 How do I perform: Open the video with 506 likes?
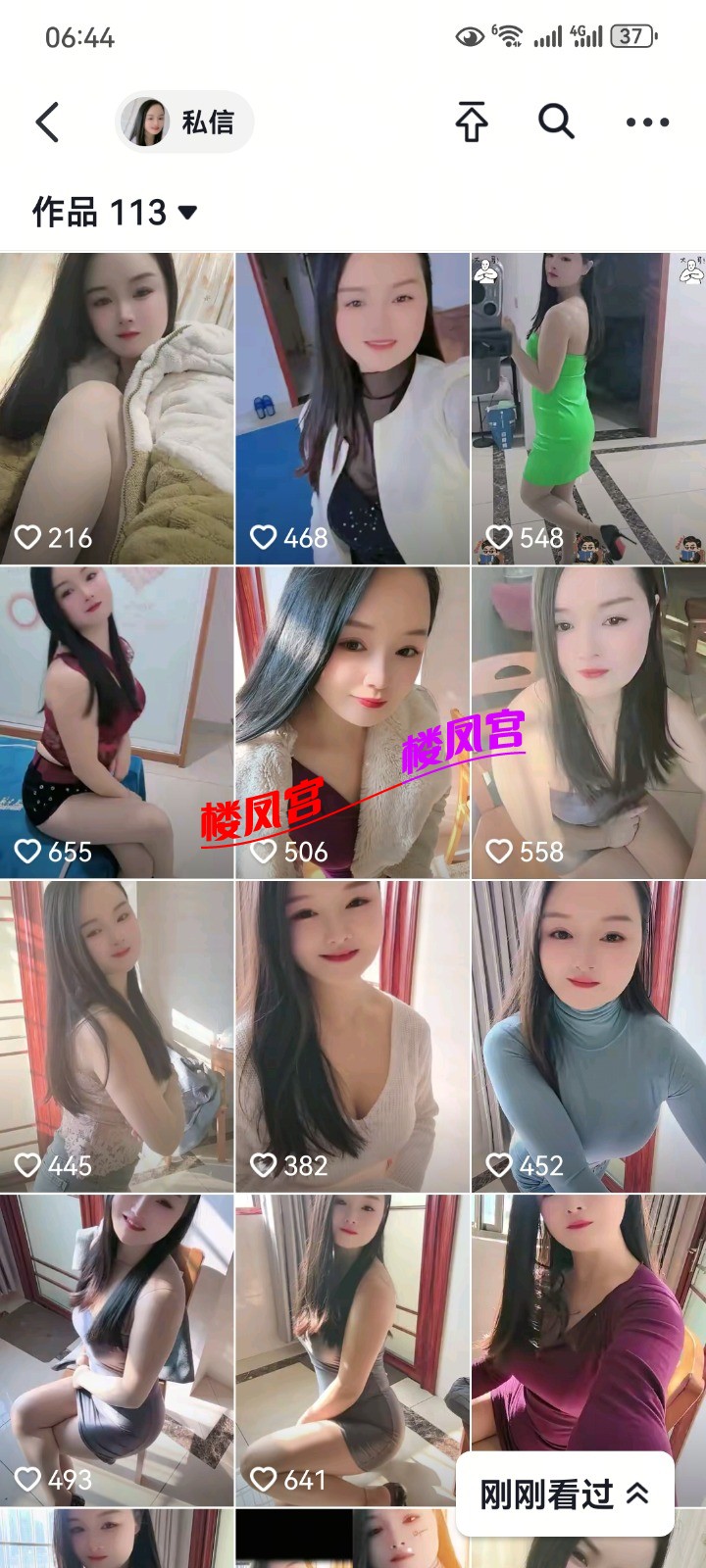point(353,722)
